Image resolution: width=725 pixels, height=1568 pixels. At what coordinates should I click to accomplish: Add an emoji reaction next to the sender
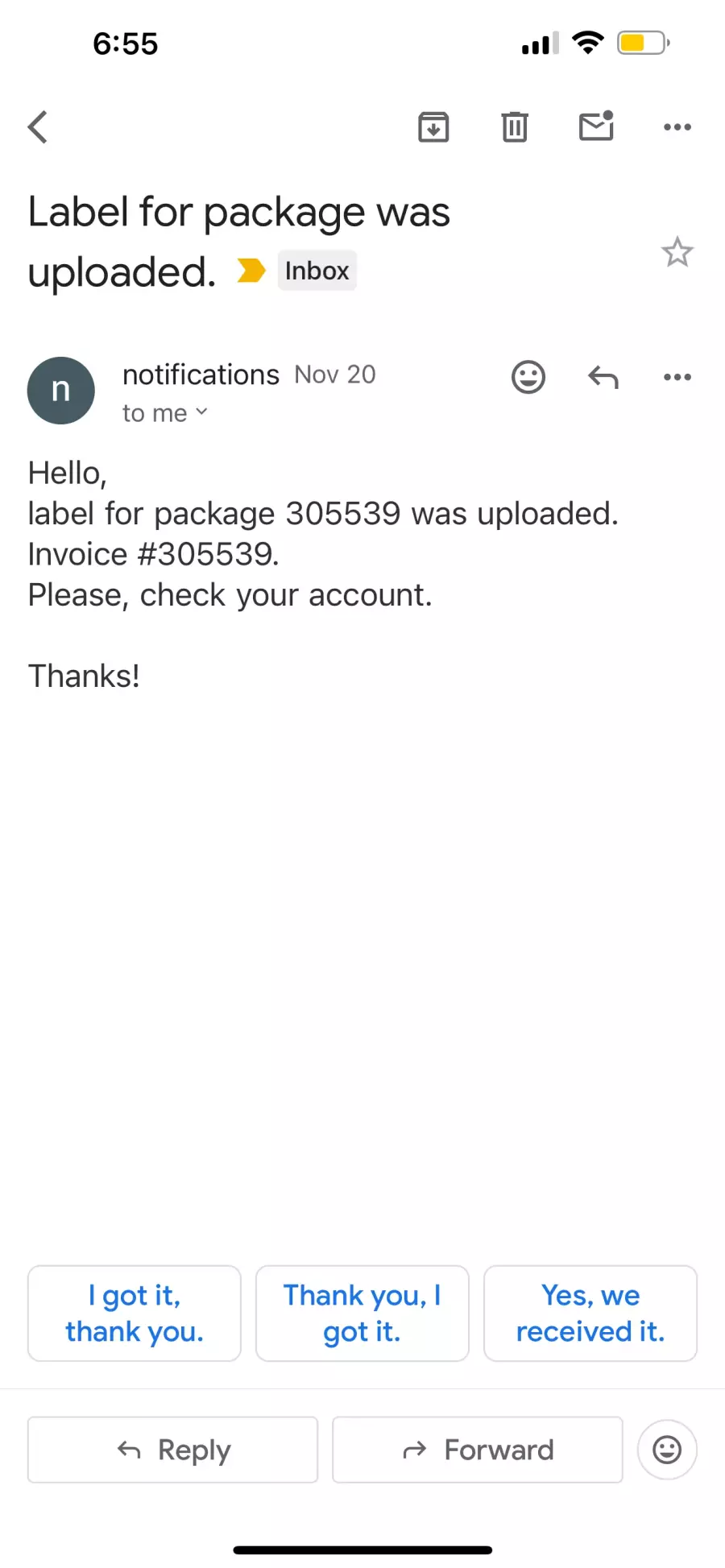(528, 377)
